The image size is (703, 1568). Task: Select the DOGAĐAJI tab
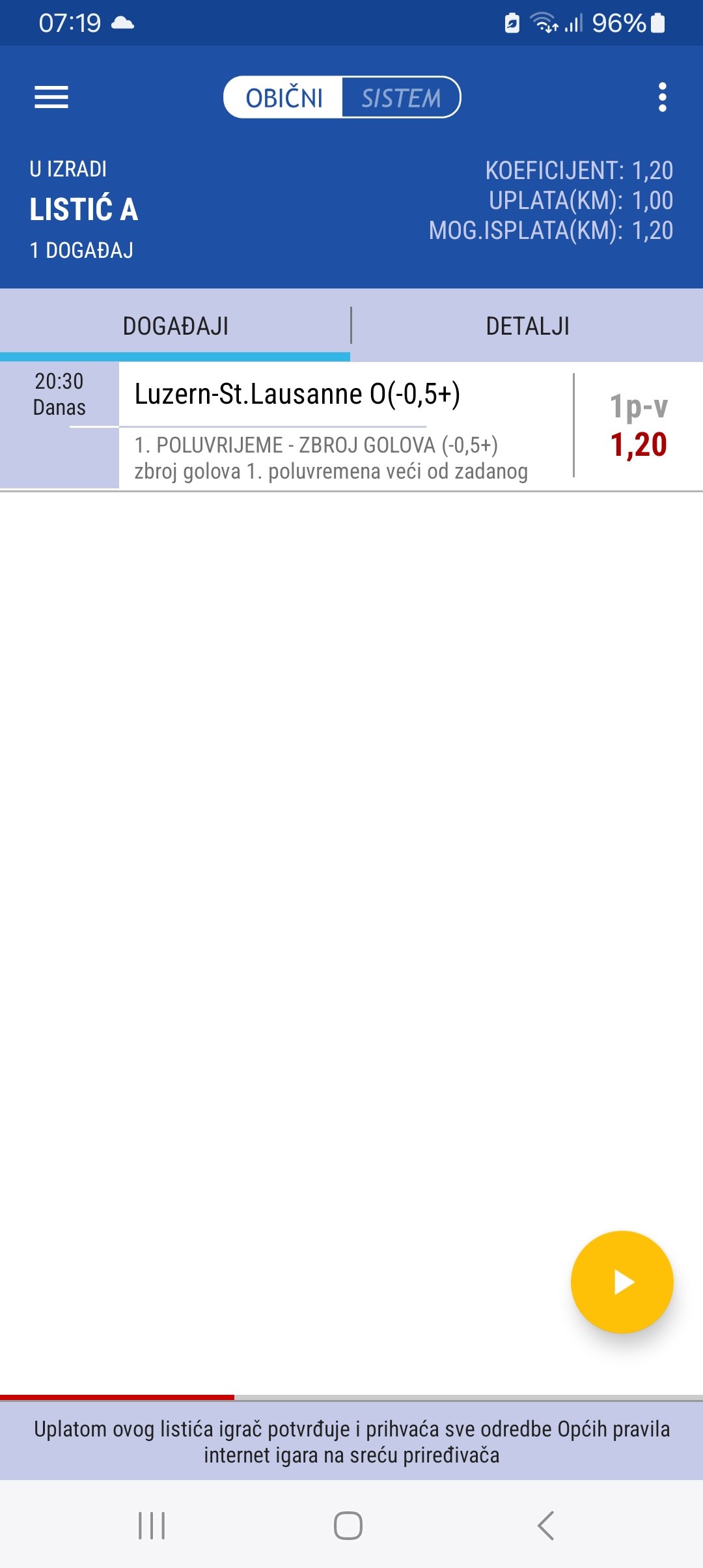click(175, 326)
